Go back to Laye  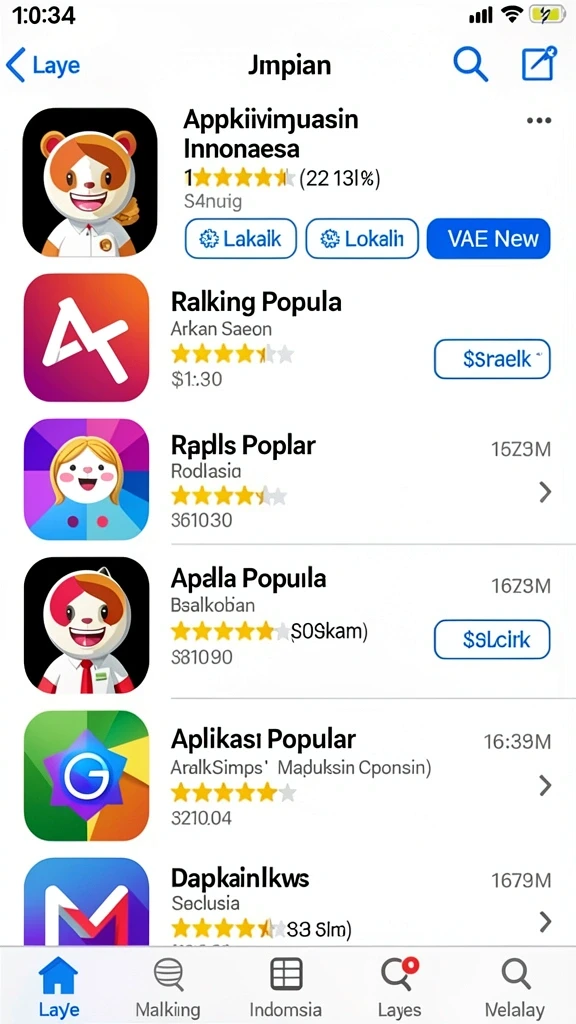pyautogui.click(x=43, y=65)
